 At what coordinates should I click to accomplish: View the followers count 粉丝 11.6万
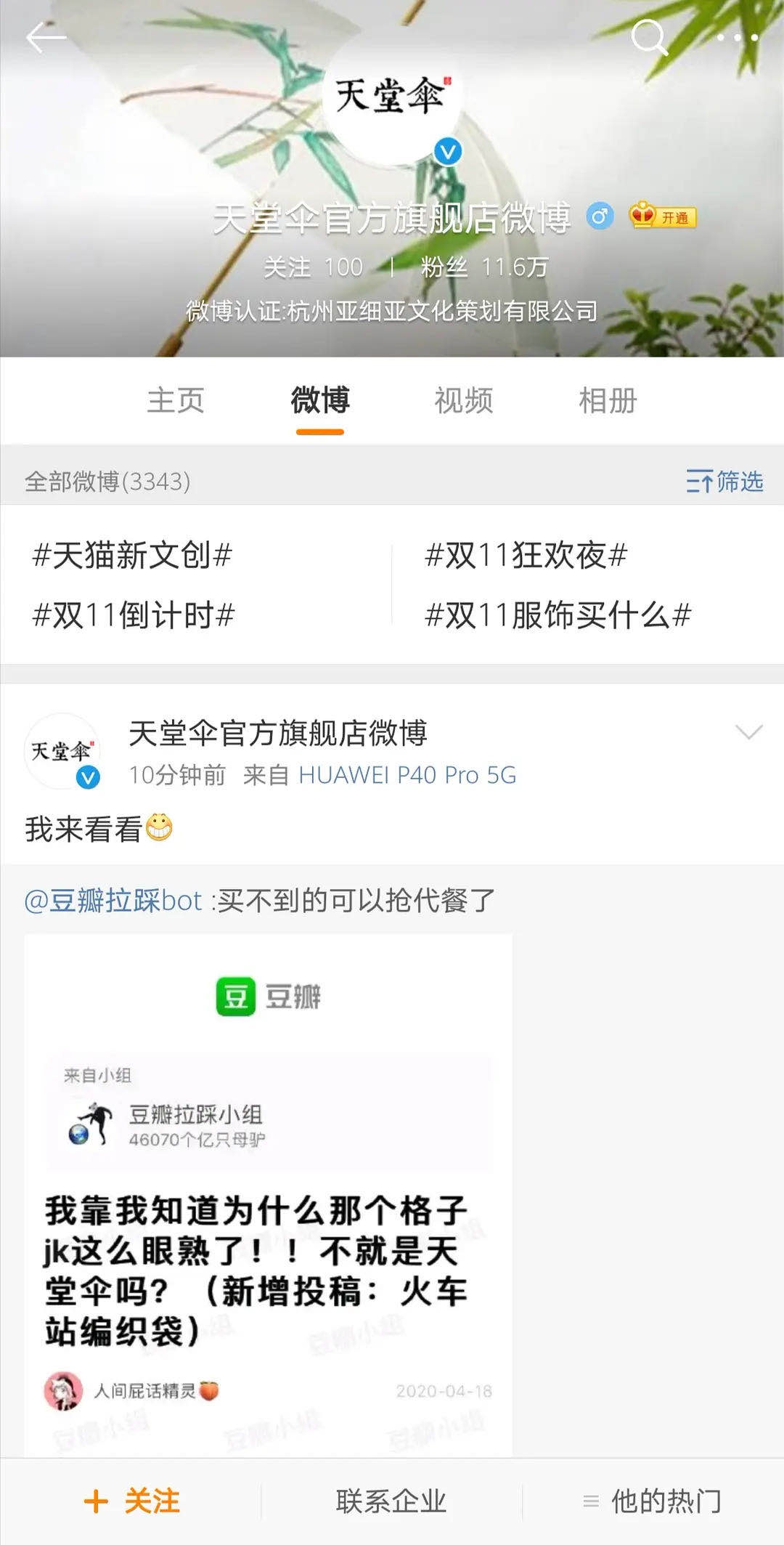pyautogui.click(x=484, y=267)
